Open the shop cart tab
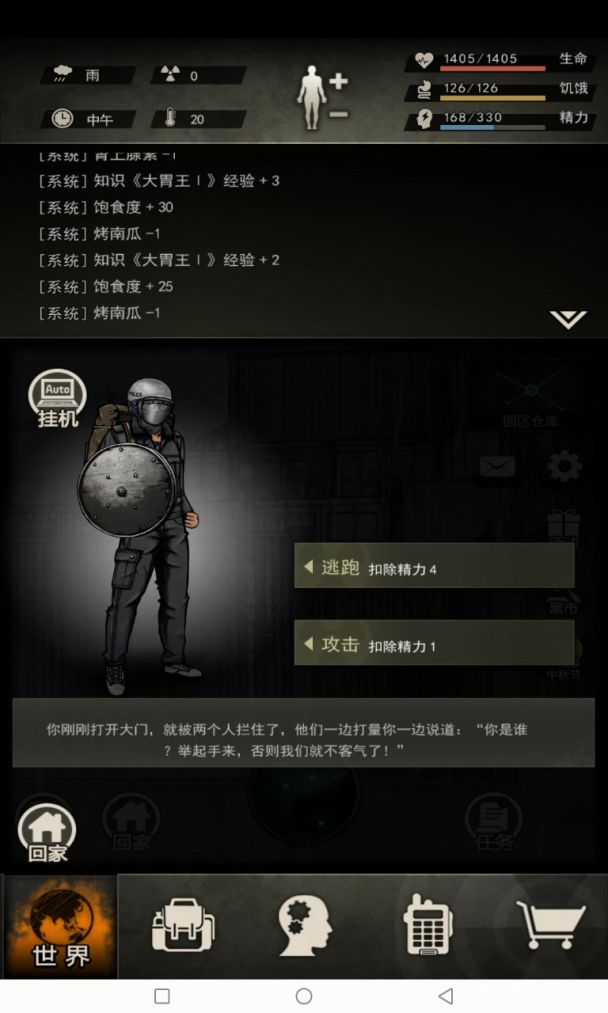Image resolution: width=608 pixels, height=1013 pixels. click(549, 925)
